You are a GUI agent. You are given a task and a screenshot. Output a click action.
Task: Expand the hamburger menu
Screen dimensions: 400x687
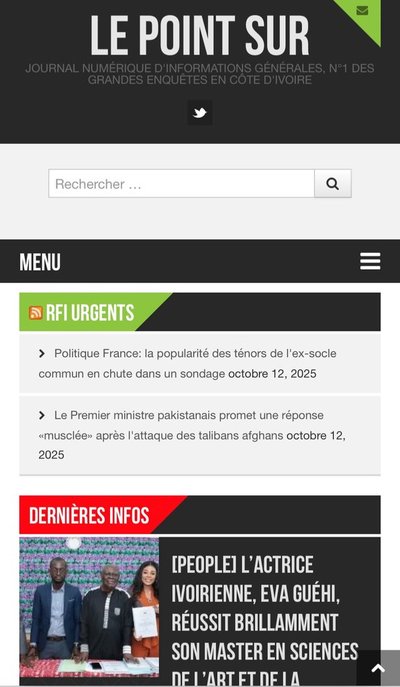click(370, 262)
